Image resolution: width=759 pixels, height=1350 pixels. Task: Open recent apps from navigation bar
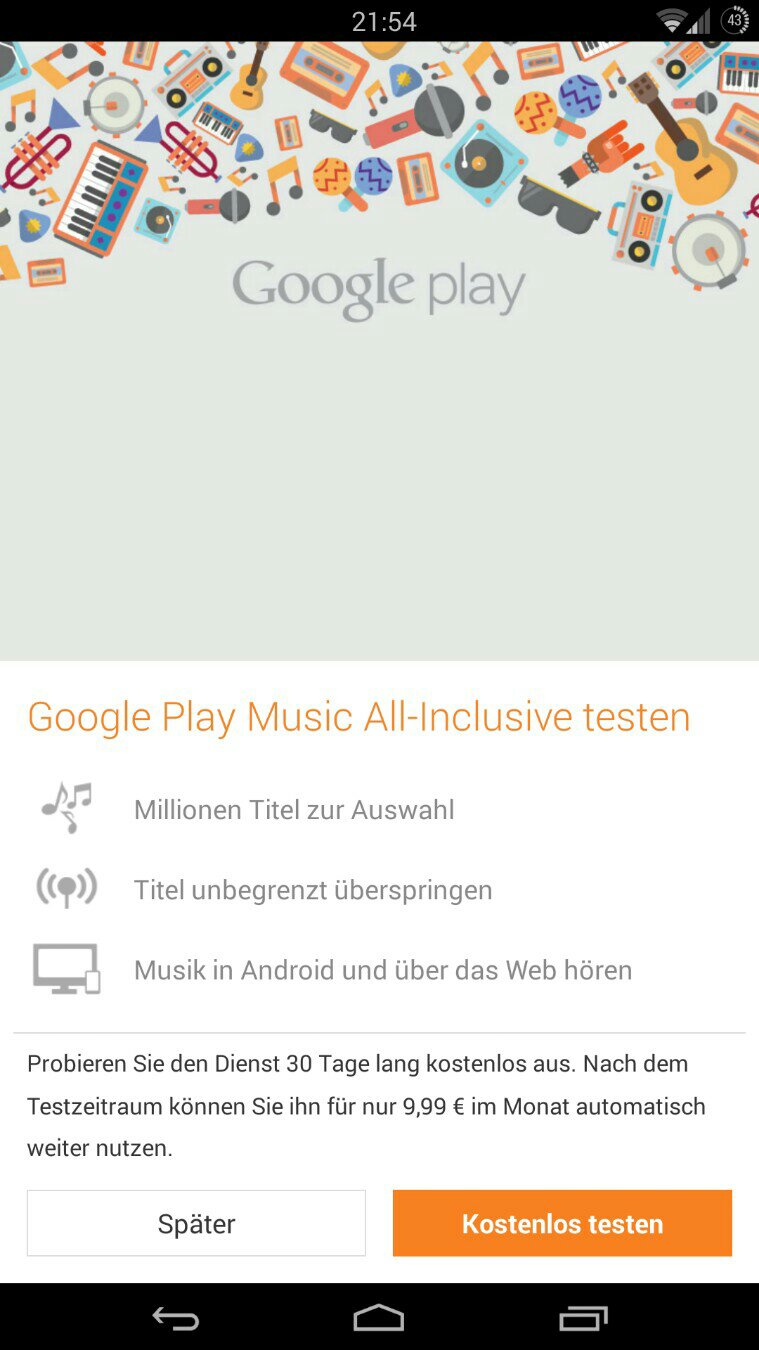point(583,1319)
